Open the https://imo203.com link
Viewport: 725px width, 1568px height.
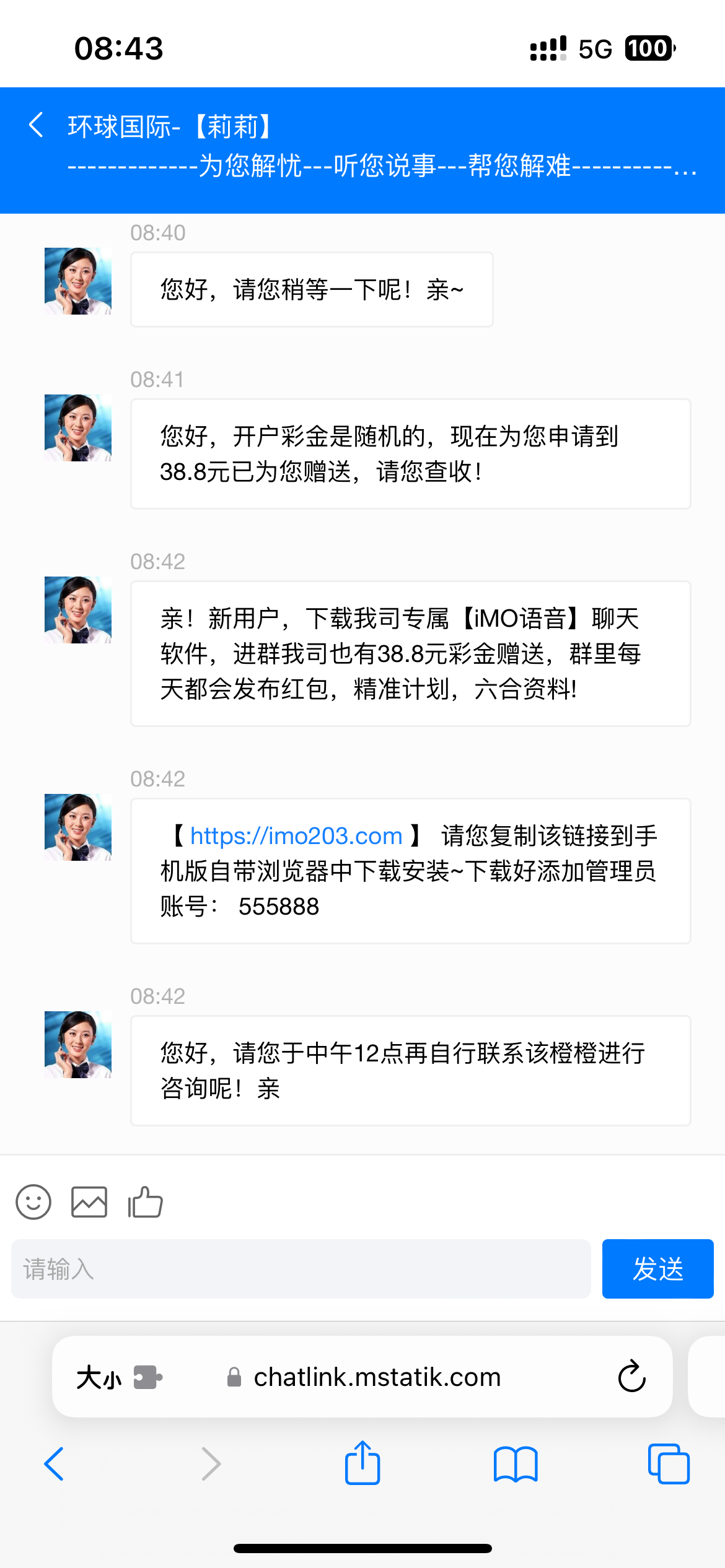tap(296, 836)
